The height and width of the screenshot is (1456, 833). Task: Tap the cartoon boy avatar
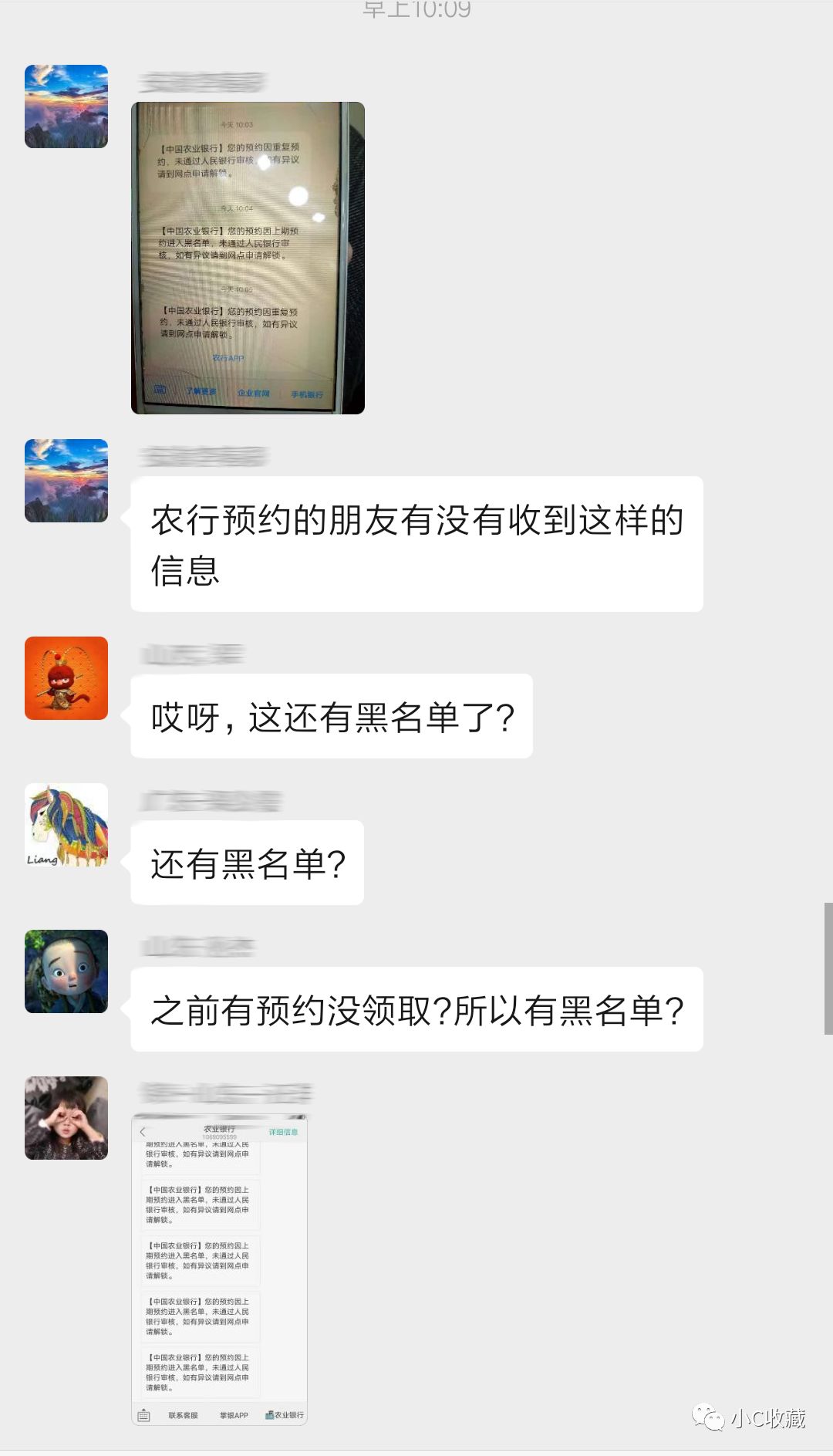tap(66, 971)
